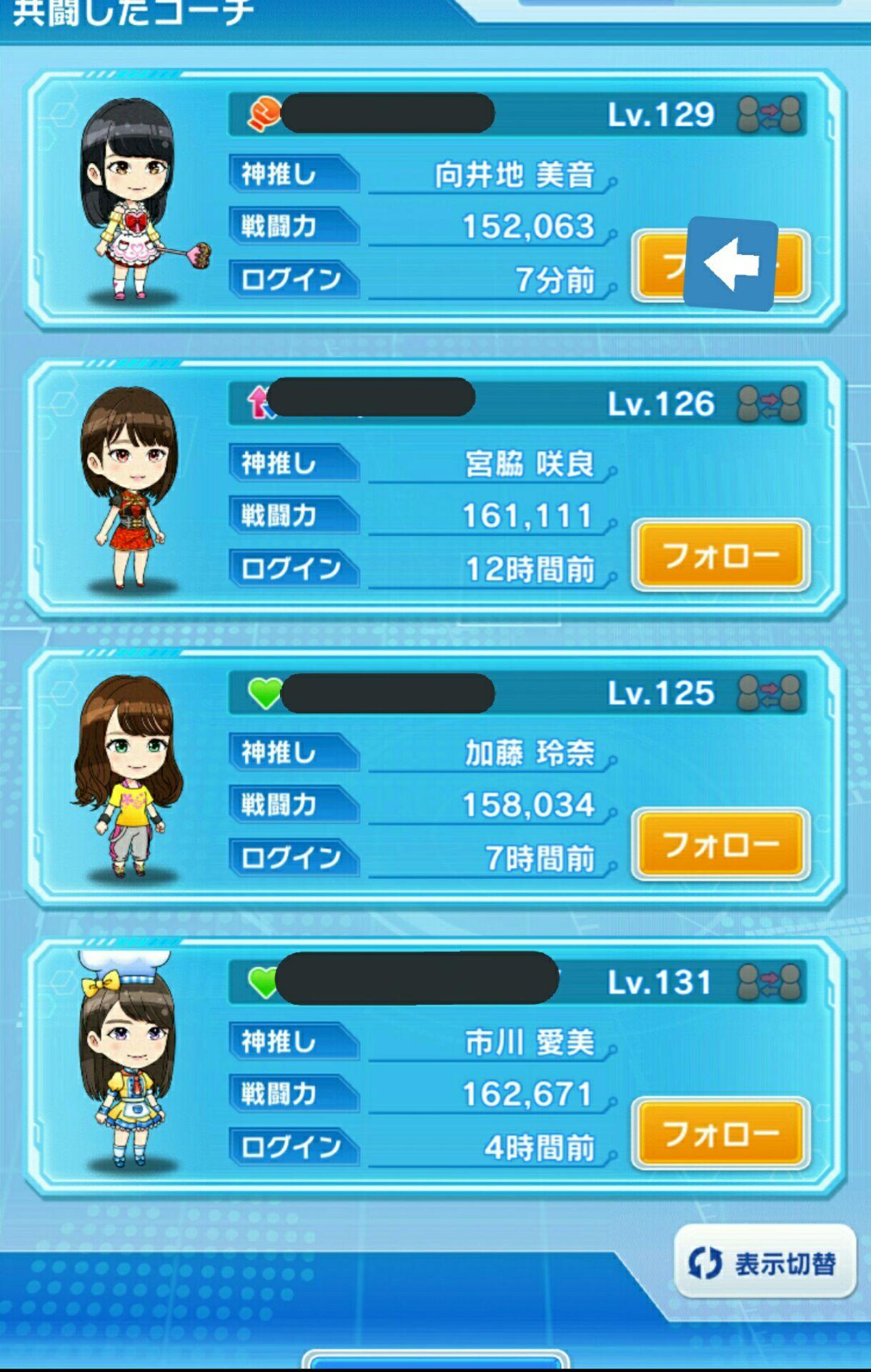Follow the coach who pushes 加藤 玲奈
Viewport: 871px width, 1372px height.
click(720, 846)
